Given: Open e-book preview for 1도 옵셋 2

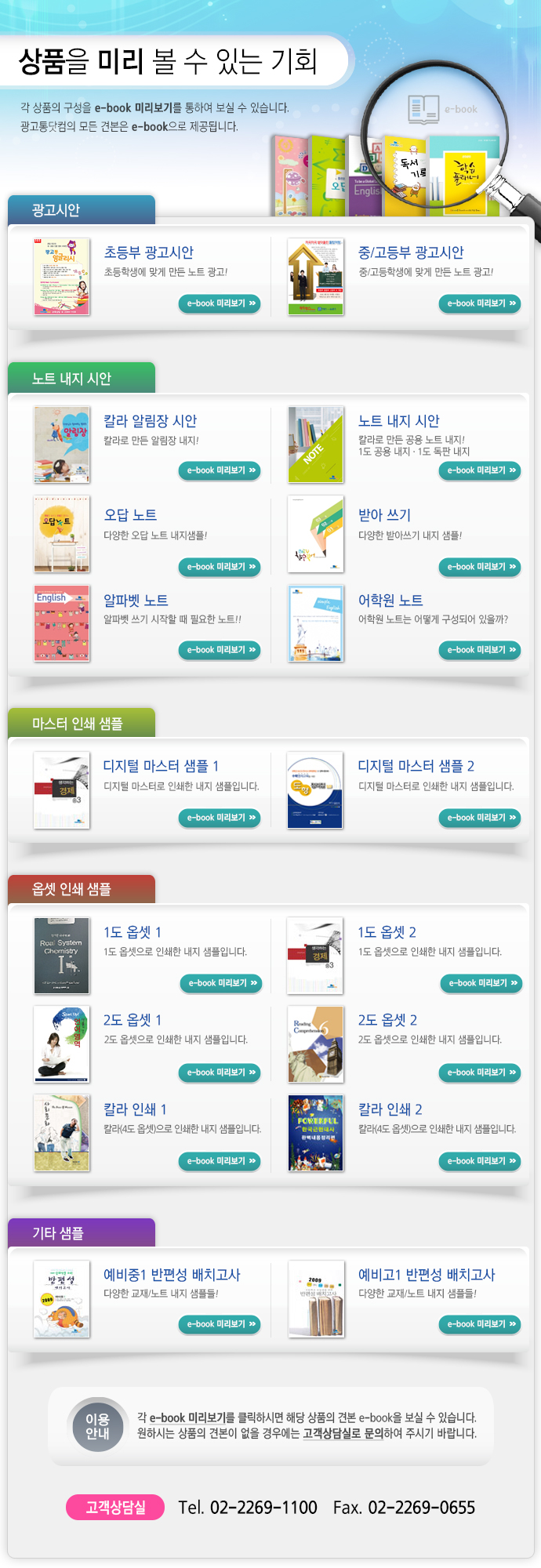Looking at the screenshot, I should pyautogui.click(x=481, y=983).
